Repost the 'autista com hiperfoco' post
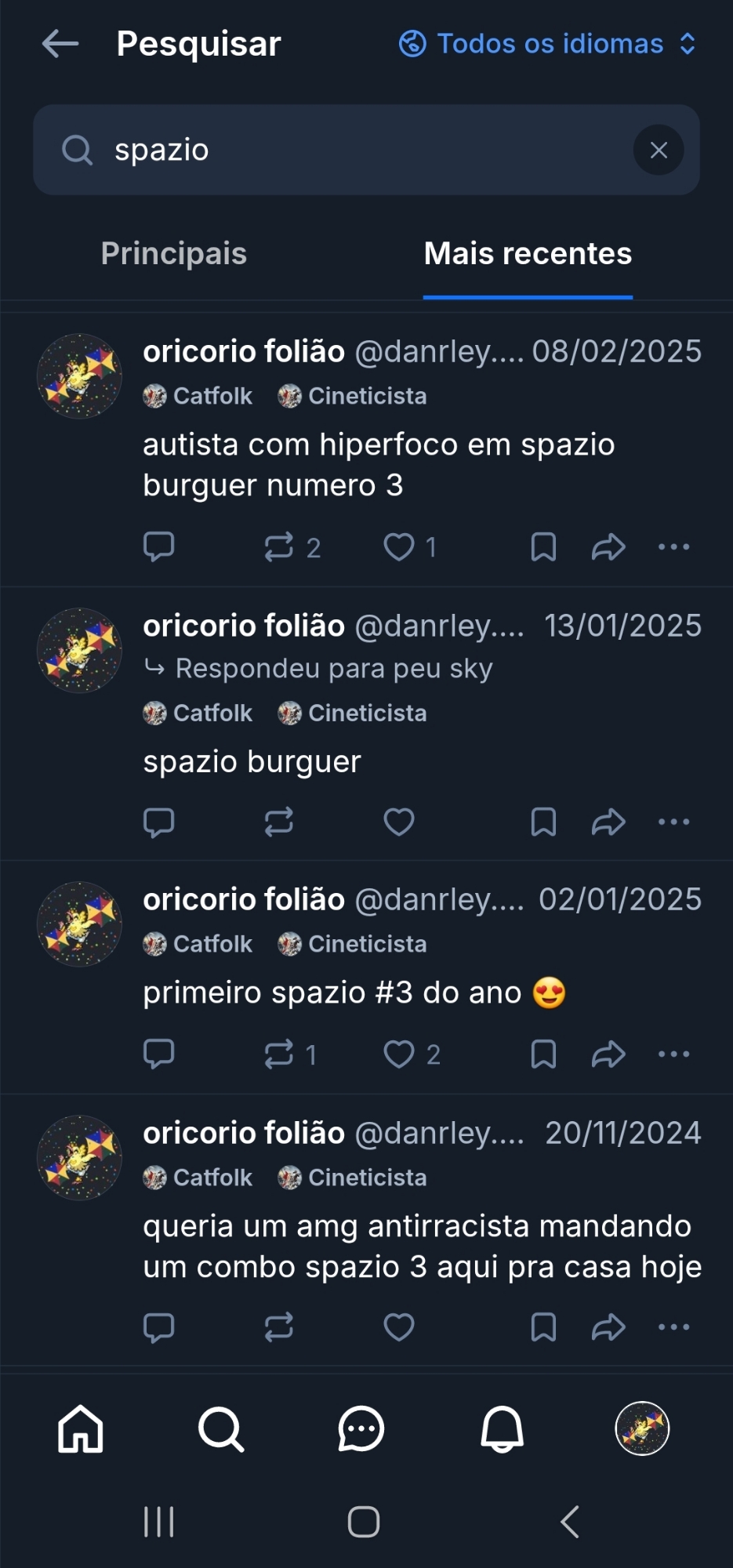This screenshot has height=1568, width=733. coord(279,546)
